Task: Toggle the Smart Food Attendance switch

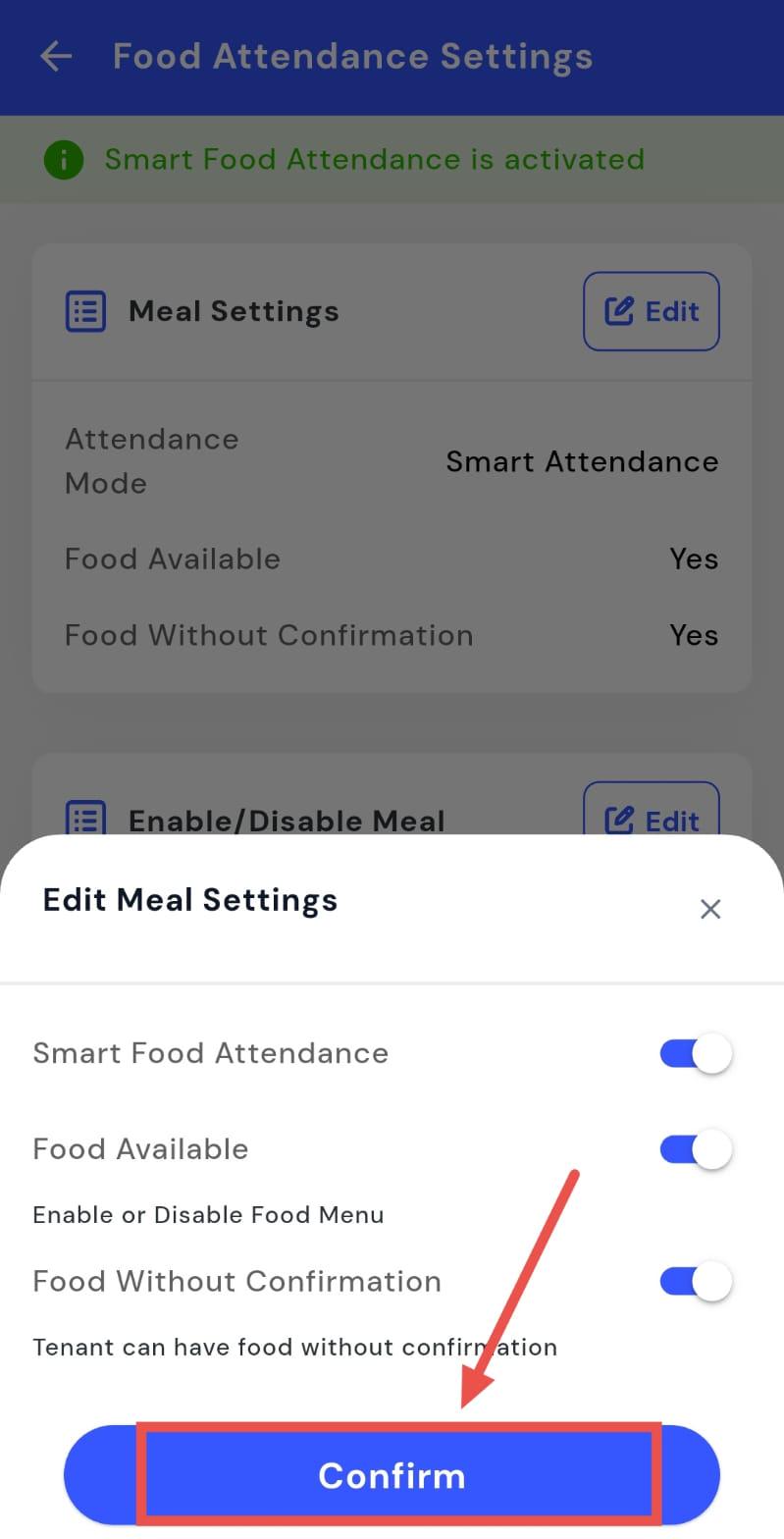Action: click(x=696, y=1054)
